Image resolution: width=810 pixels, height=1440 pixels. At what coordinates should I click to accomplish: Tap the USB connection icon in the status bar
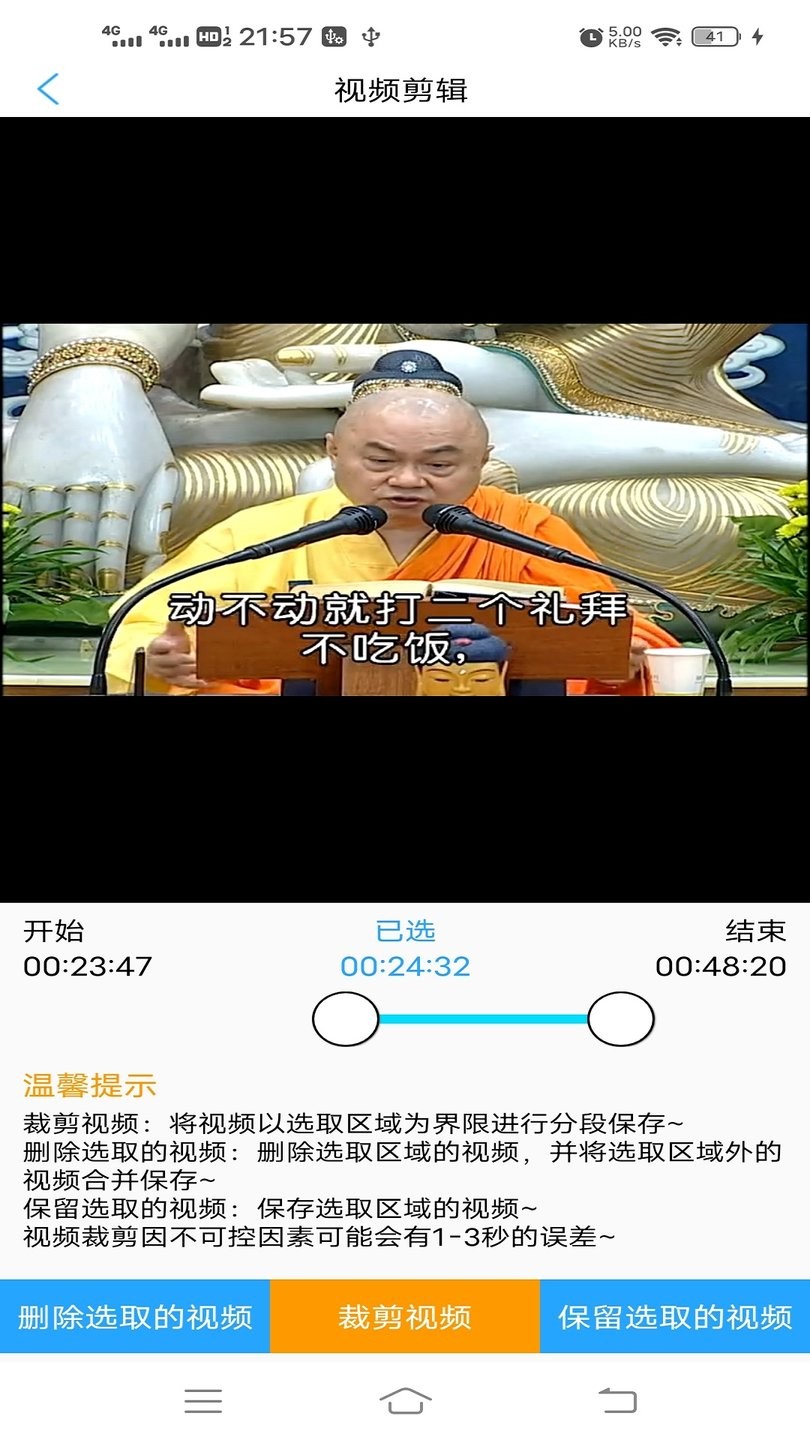pos(370,35)
